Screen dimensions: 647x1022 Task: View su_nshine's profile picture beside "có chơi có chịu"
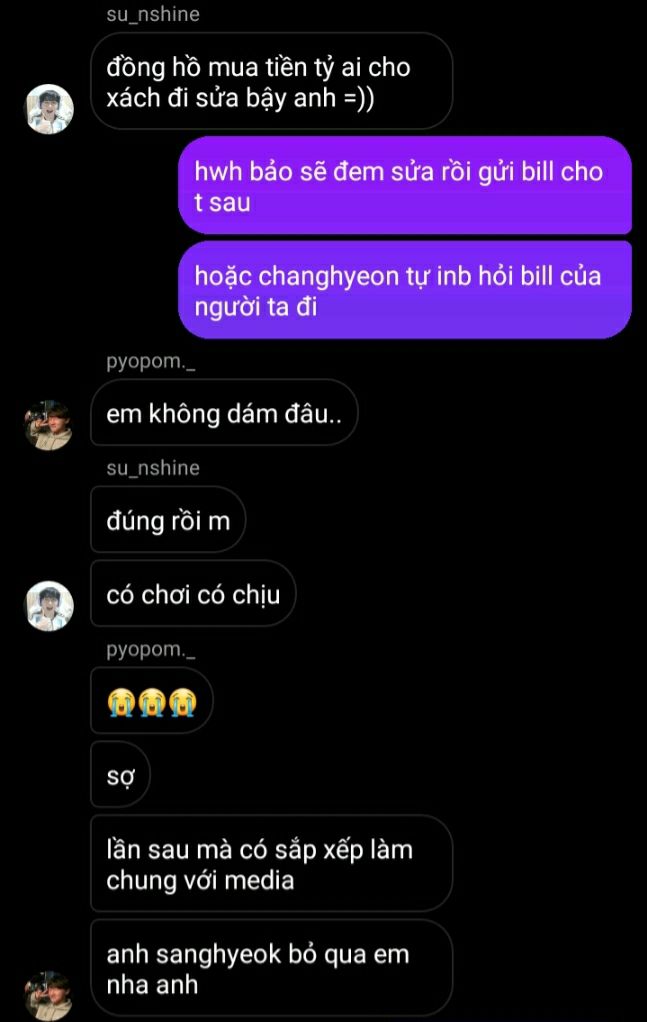click(49, 606)
